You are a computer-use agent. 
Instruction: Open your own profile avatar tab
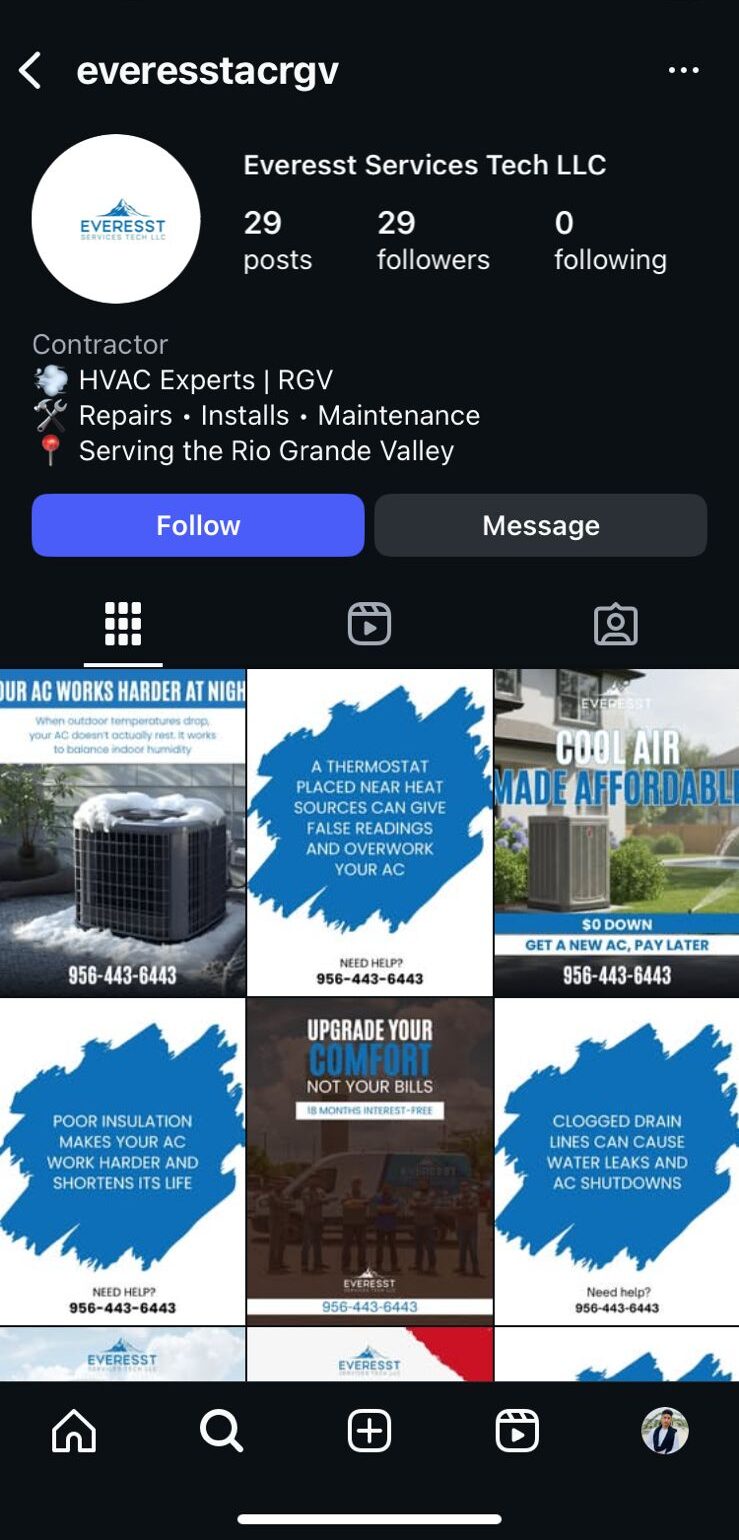(x=664, y=1431)
